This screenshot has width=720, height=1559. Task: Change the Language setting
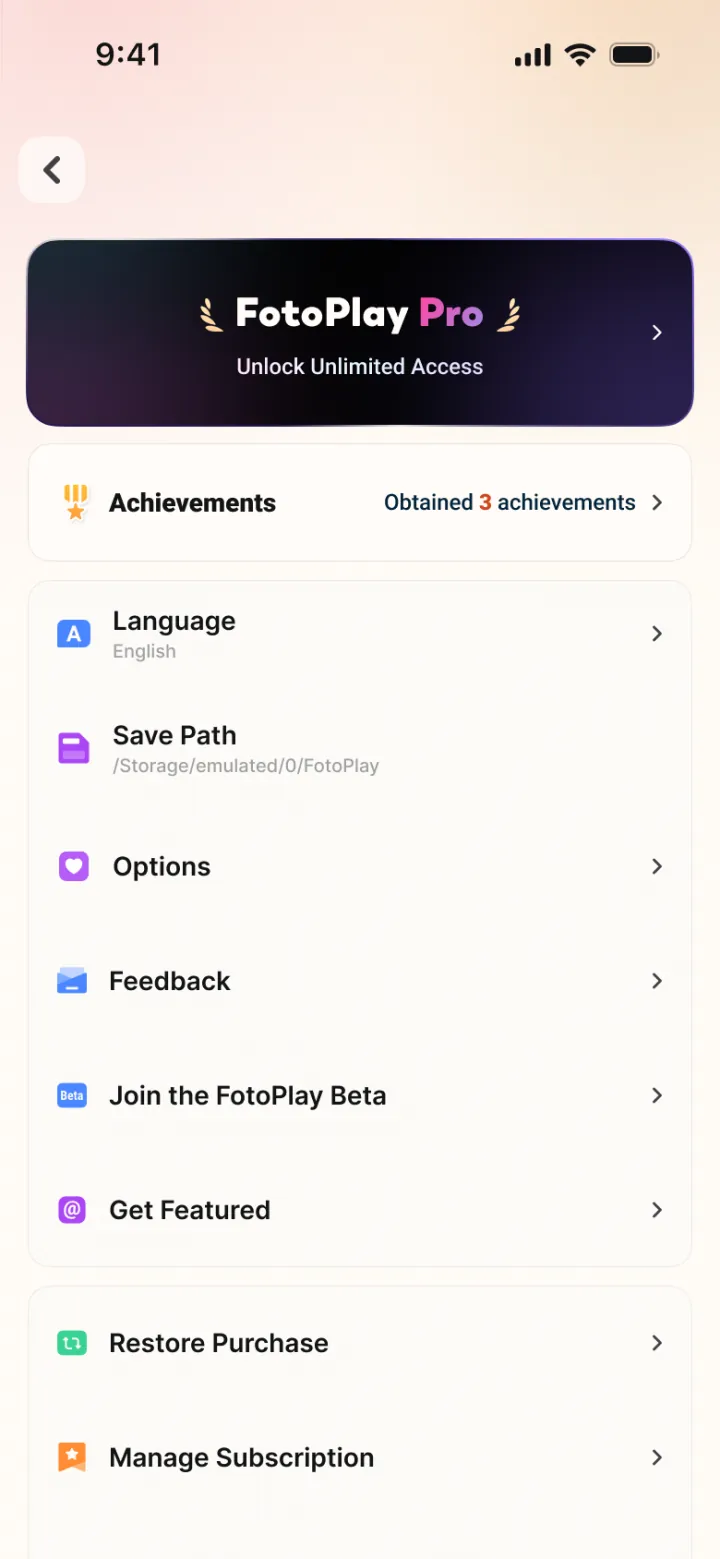point(360,634)
